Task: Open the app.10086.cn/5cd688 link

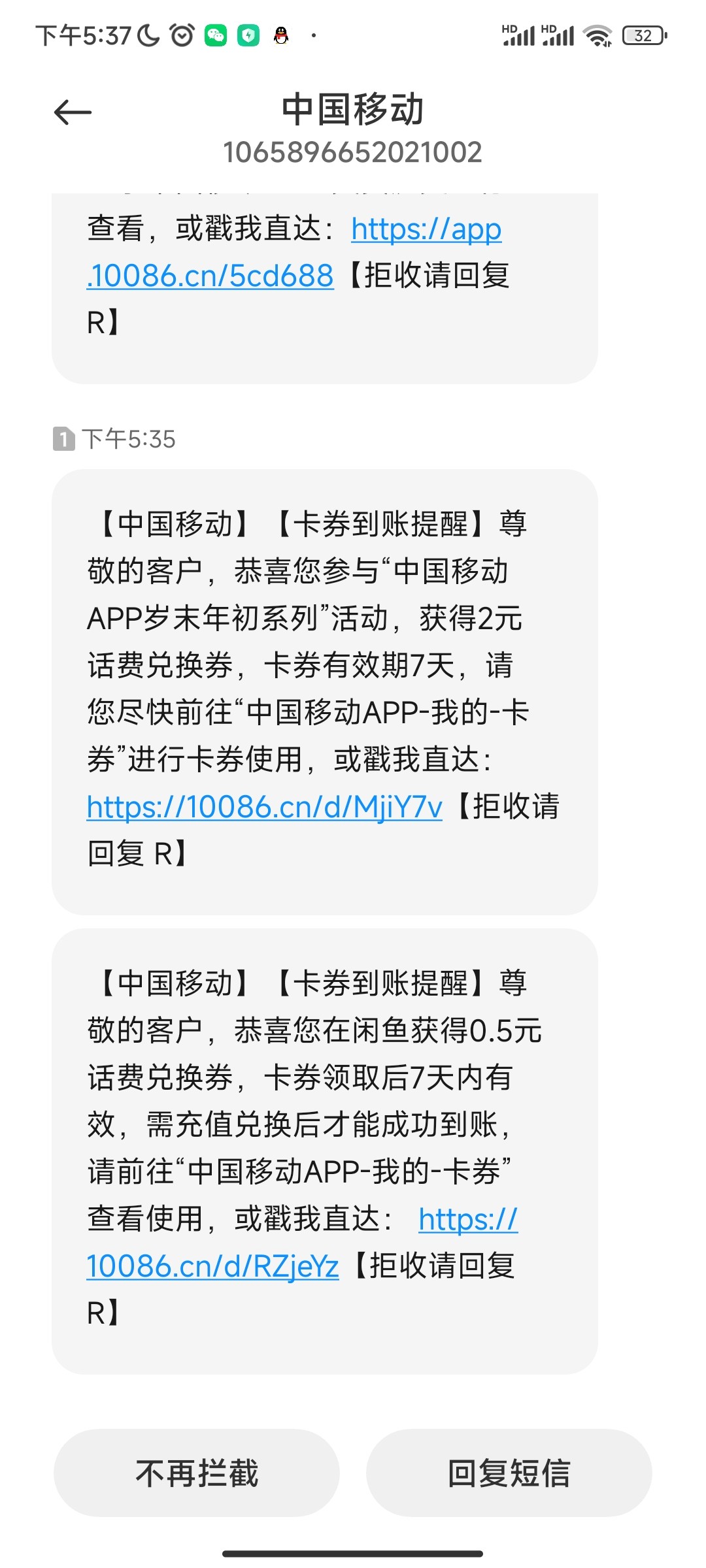Action: click(210, 276)
